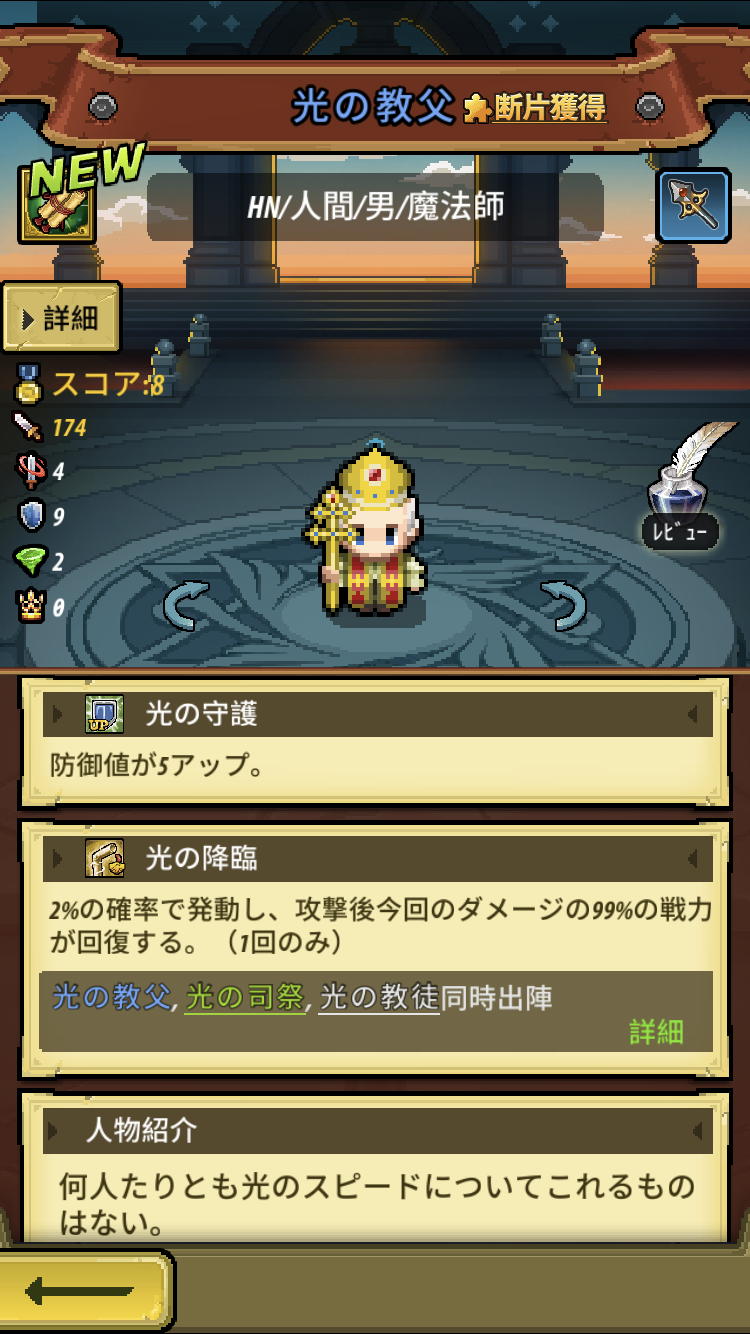Expand the 光の守護 skill header
The height and width of the screenshot is (1334, 750).
coord(377,714)
